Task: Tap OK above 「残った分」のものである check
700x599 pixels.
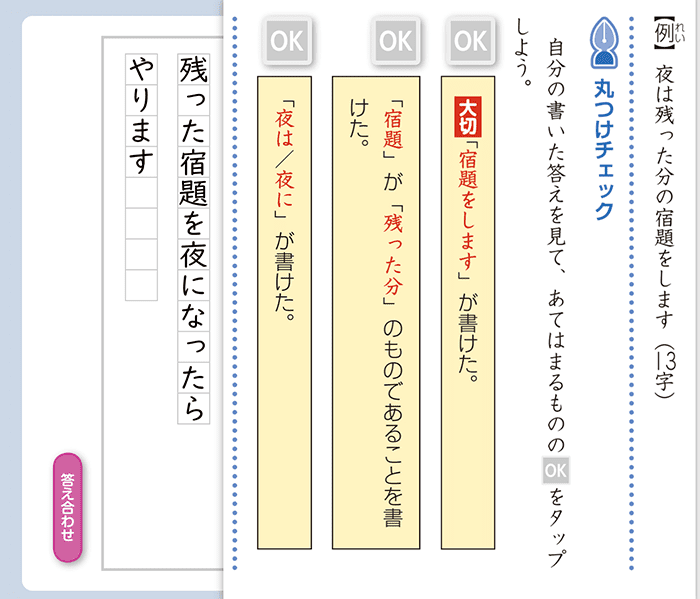Action: click(396, 41)
